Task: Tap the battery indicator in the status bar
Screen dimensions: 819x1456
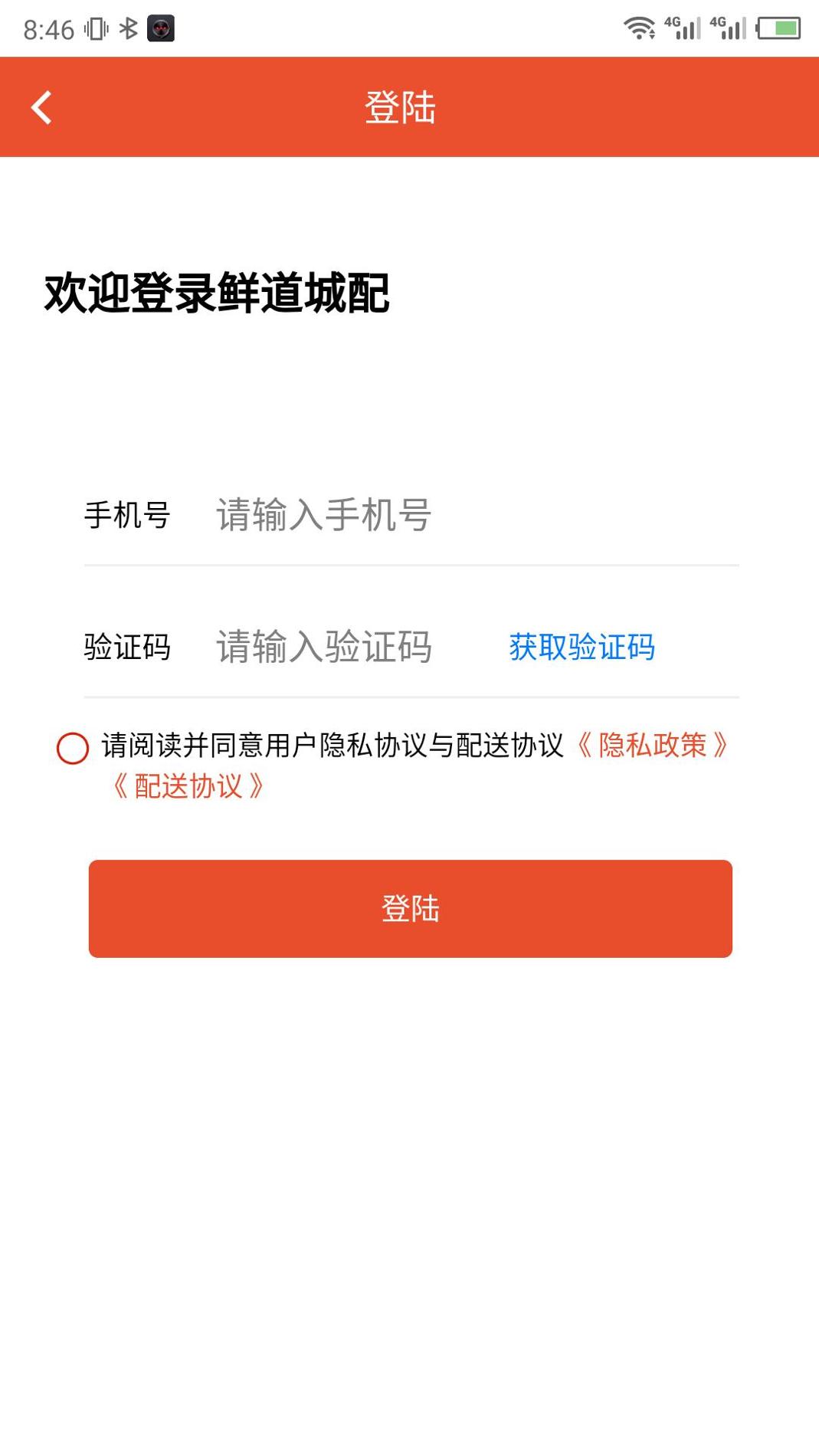Action: (778, 28)
